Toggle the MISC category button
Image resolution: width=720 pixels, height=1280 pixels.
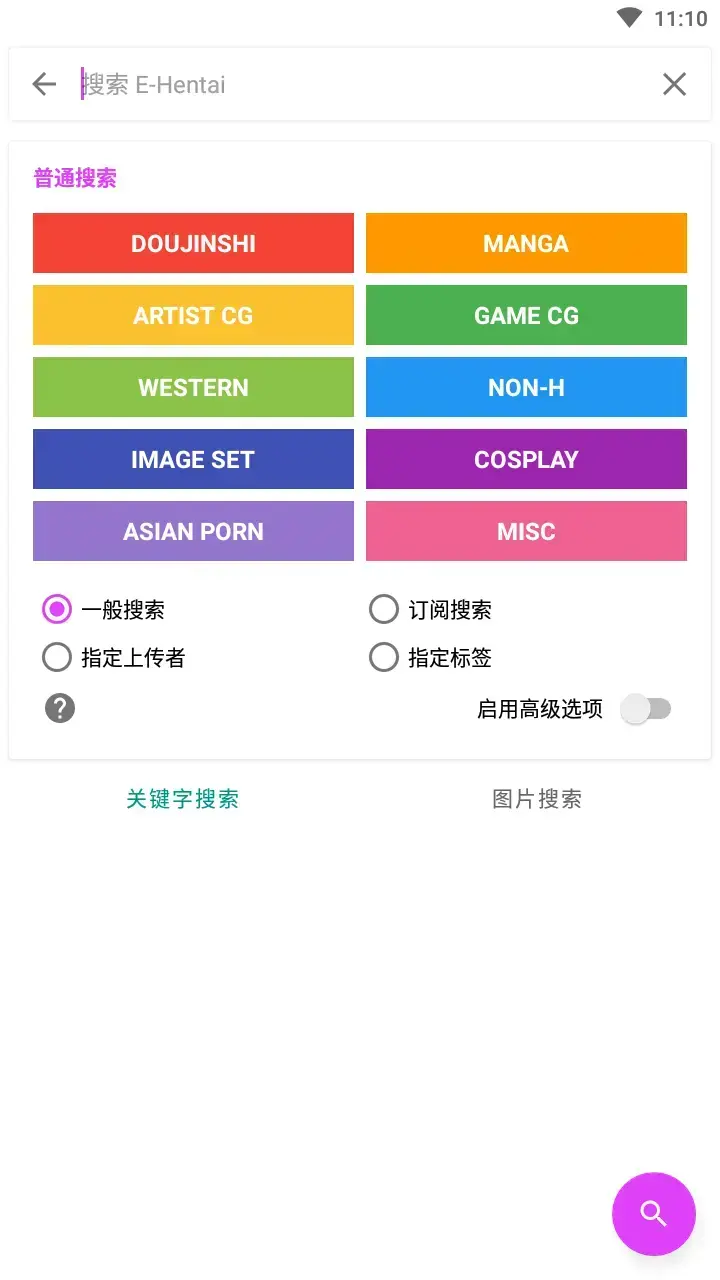526,531
